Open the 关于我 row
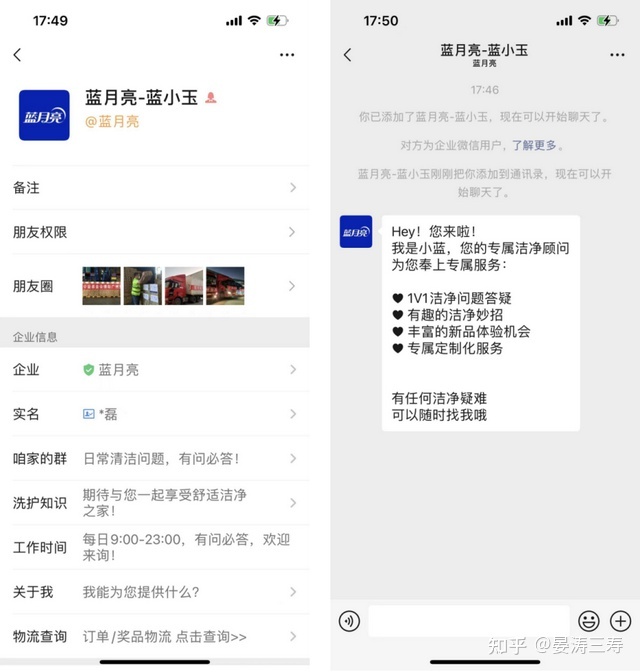Image resolution: width=640 pixels, height=672 pixels. [155, 592]
